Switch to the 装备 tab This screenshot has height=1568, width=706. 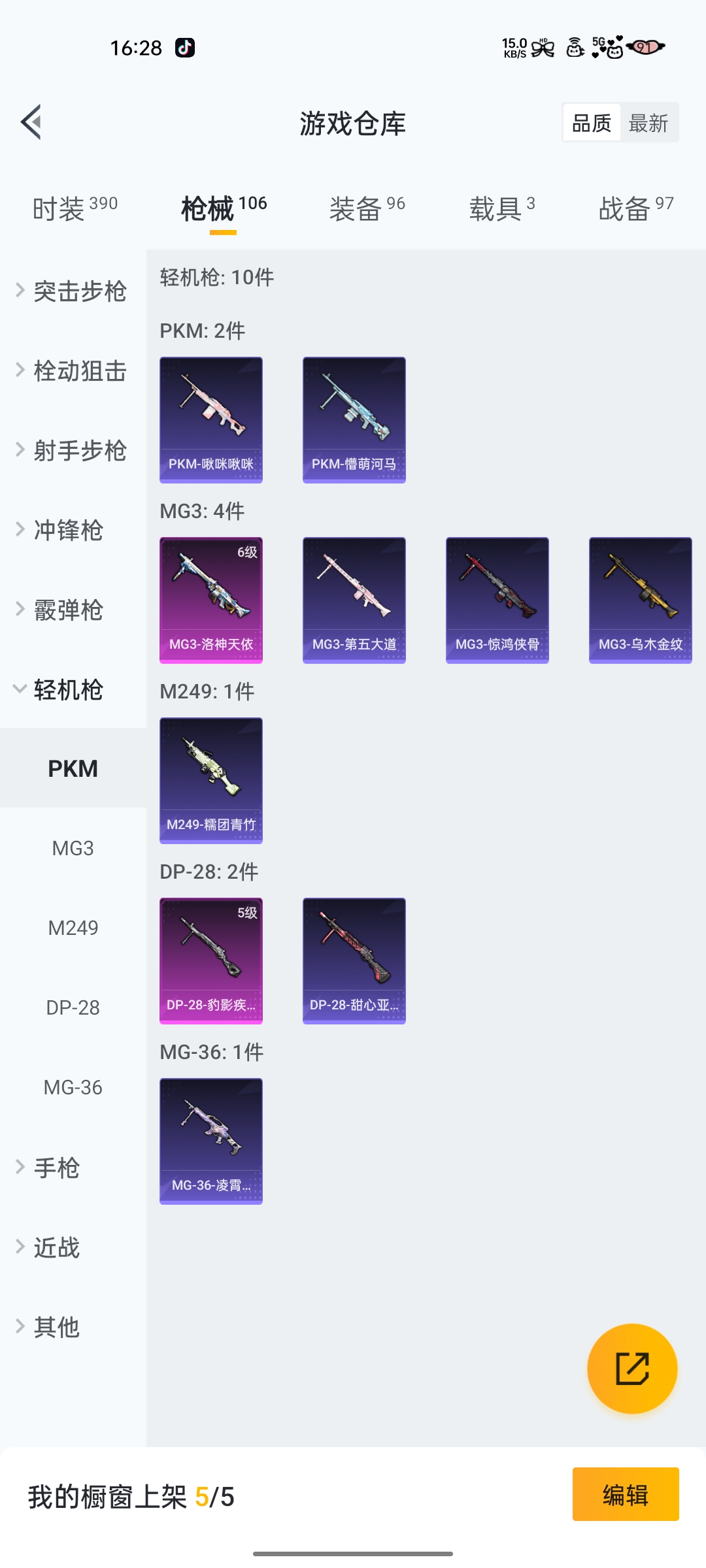367,208
